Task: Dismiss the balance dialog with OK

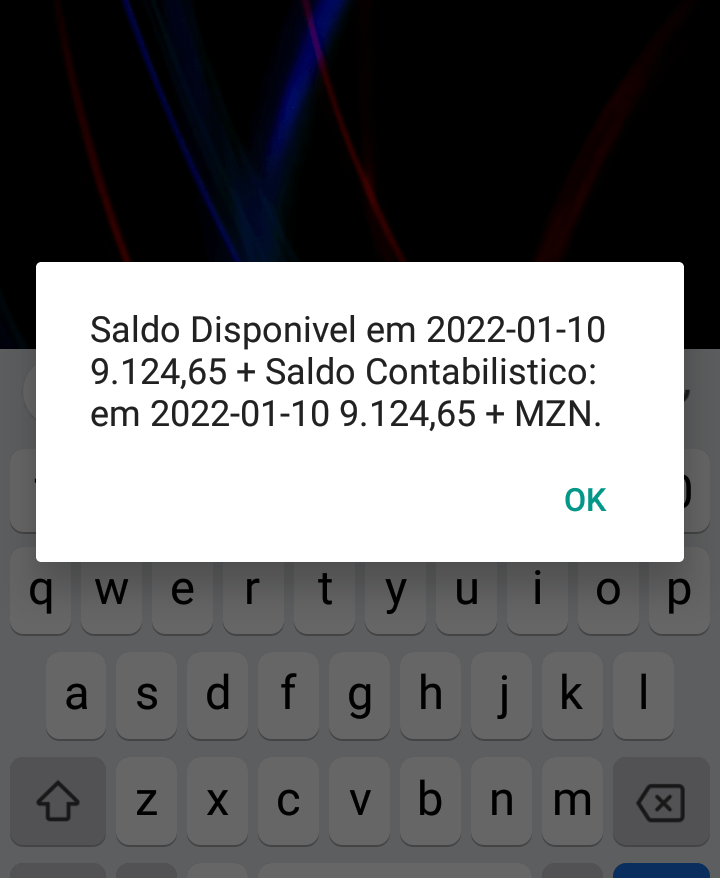Action: tap(585, 500)
